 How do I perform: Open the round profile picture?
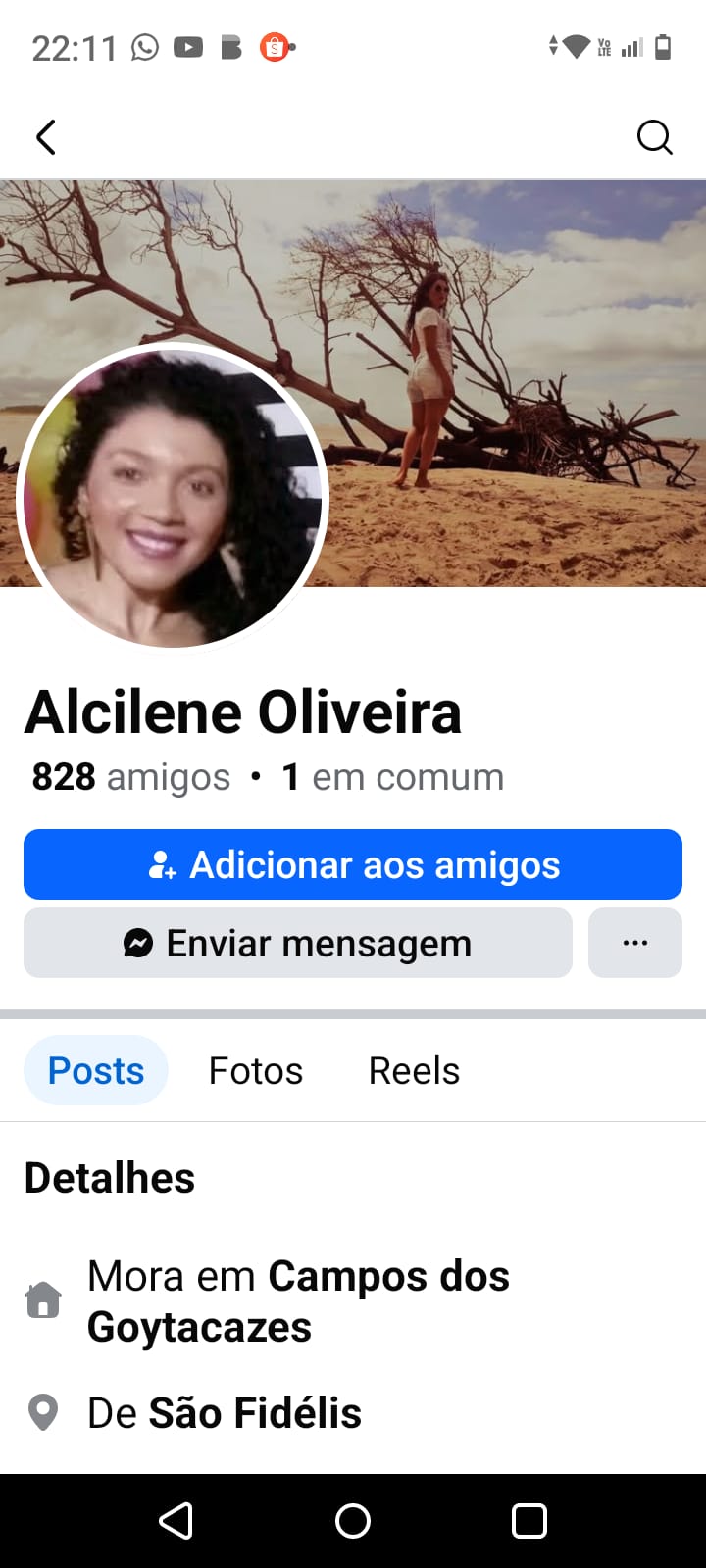pyautogui.click(x=173, y=497)
